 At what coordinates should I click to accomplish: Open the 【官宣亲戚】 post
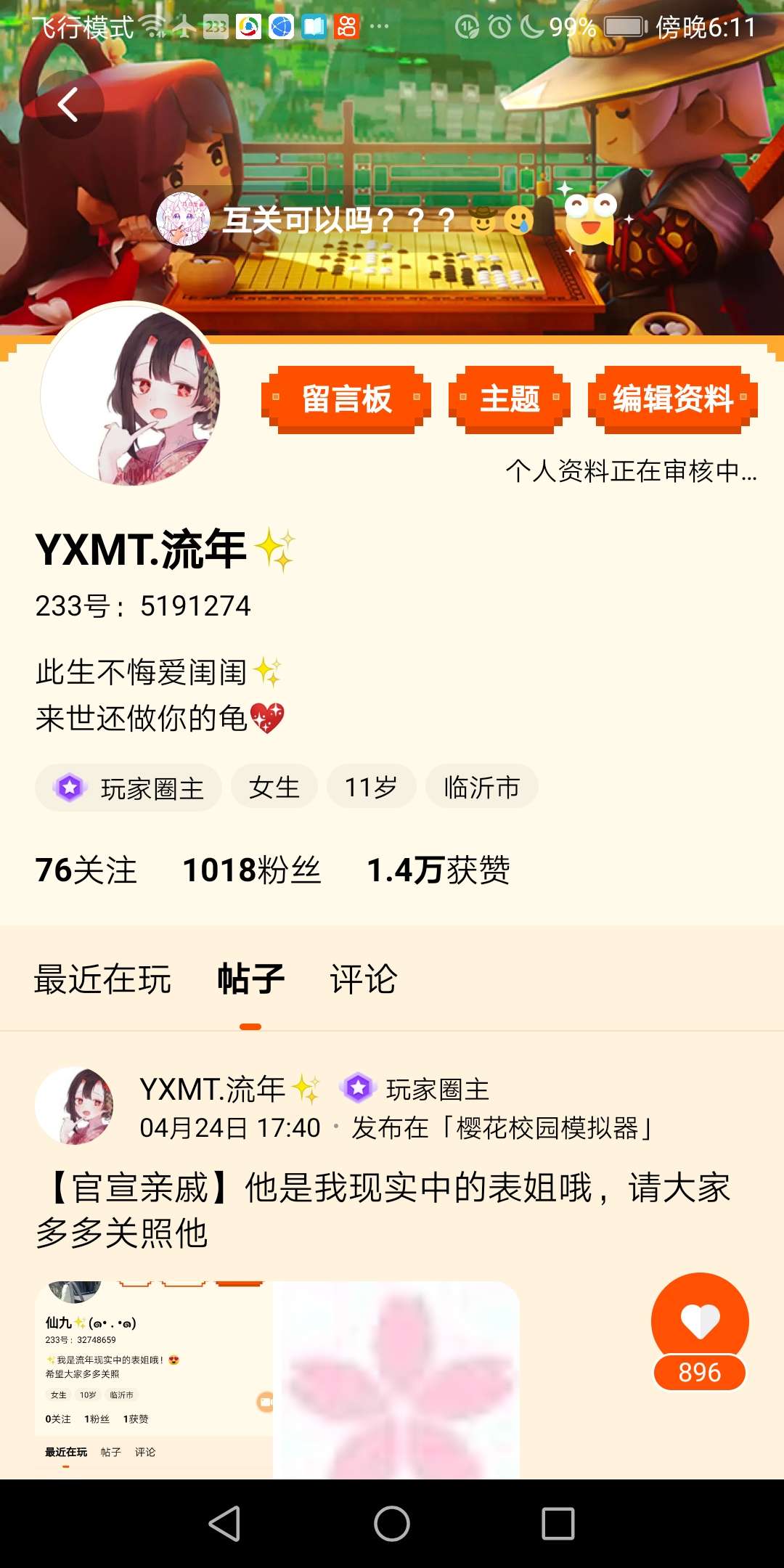tap(383, 1210)
